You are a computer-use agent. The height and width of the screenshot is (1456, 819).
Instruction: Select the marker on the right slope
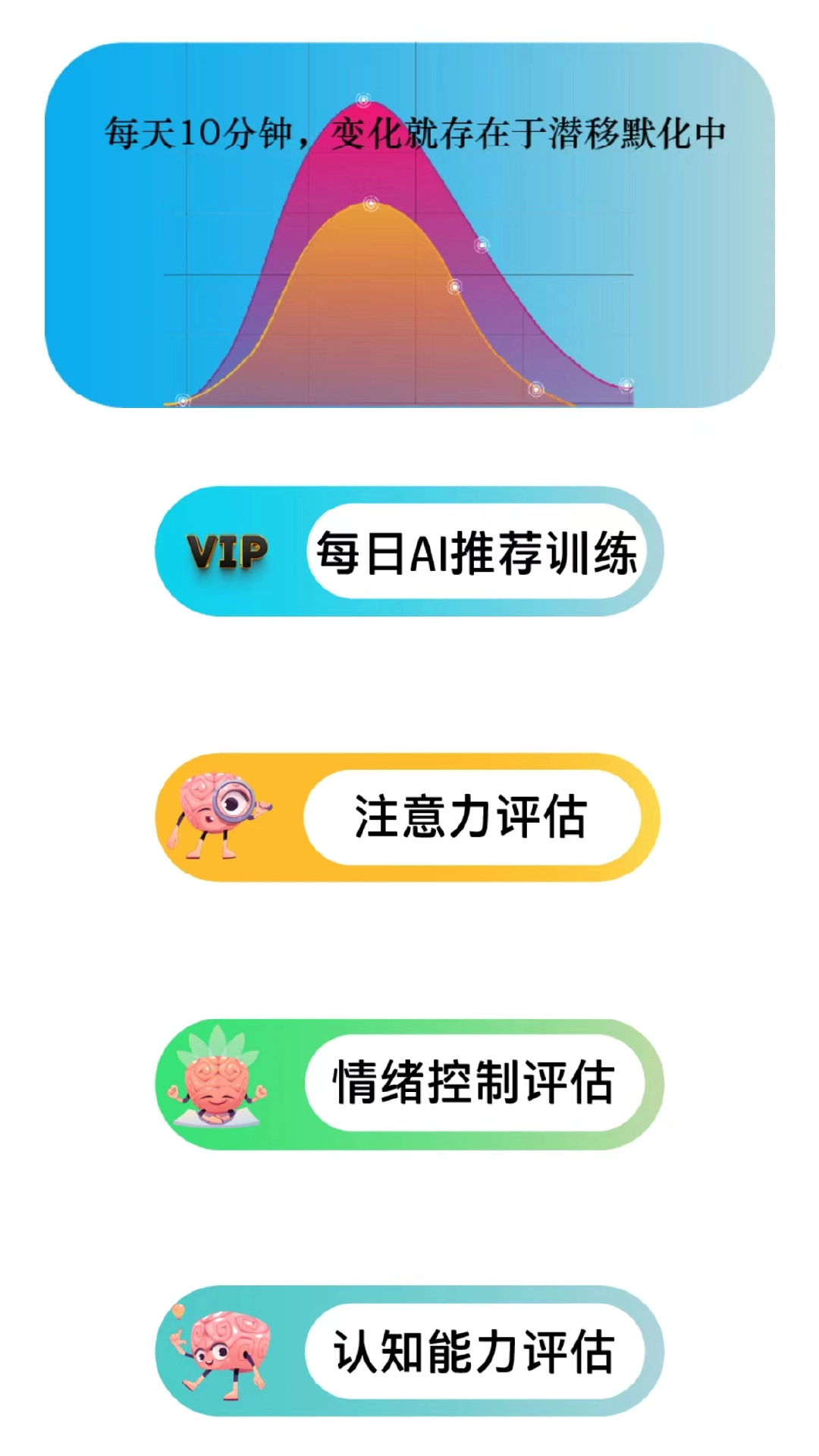point(480,245)
